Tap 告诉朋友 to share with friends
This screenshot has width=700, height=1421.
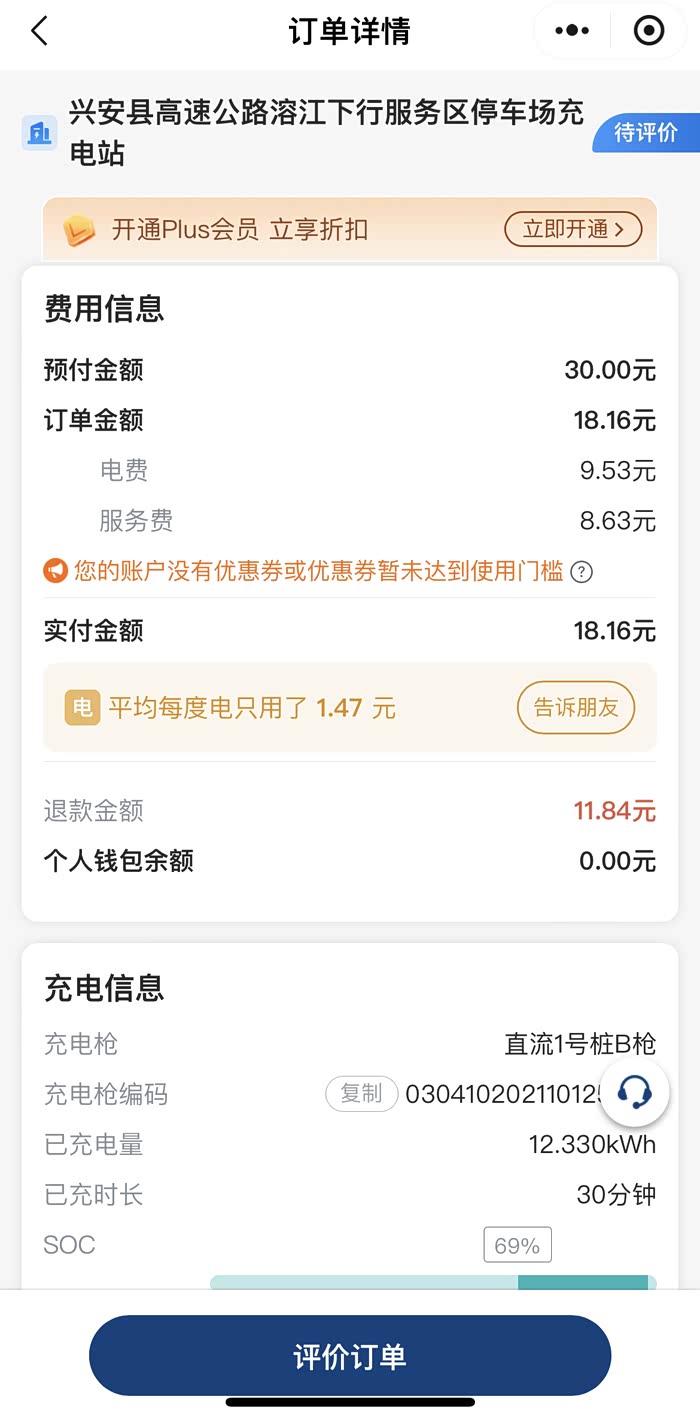tap(576, 708)
